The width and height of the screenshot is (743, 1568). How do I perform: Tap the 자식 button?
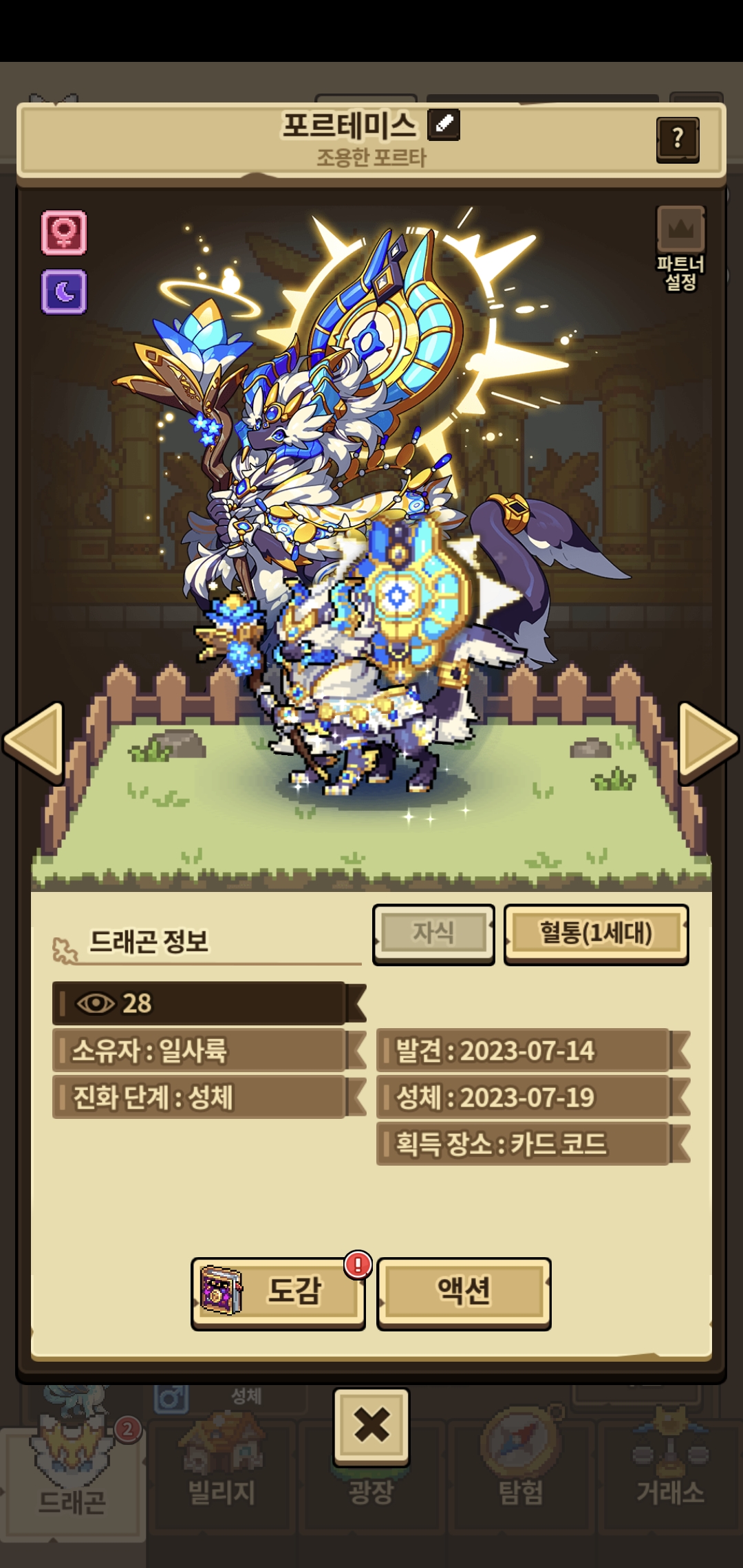(x=433, y=934)
